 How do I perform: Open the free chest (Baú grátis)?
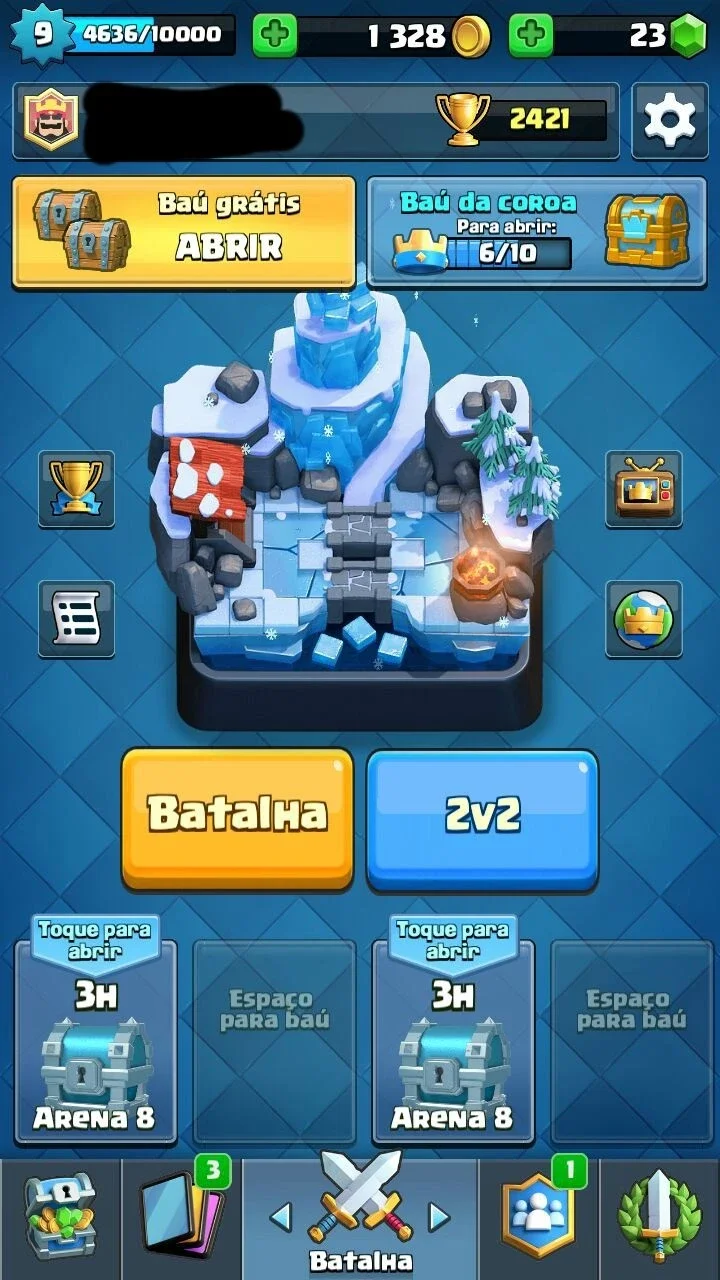184,232
